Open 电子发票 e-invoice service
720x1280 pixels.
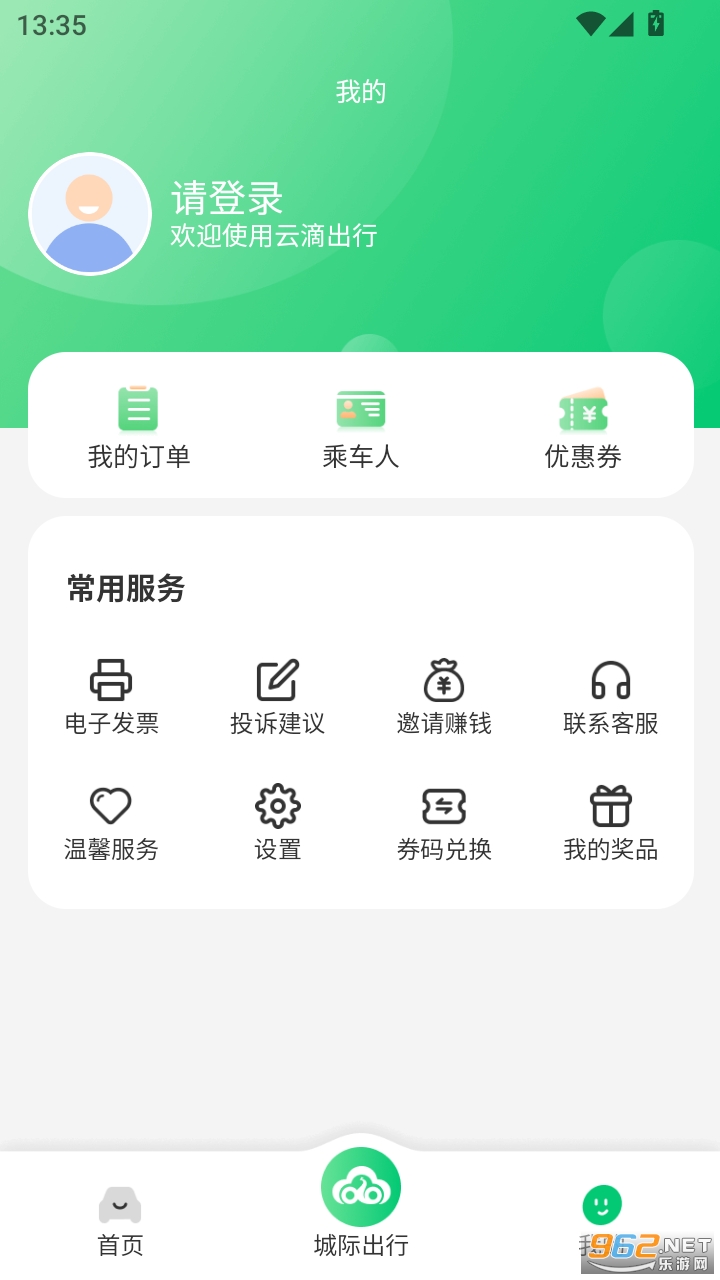(111, 697)
